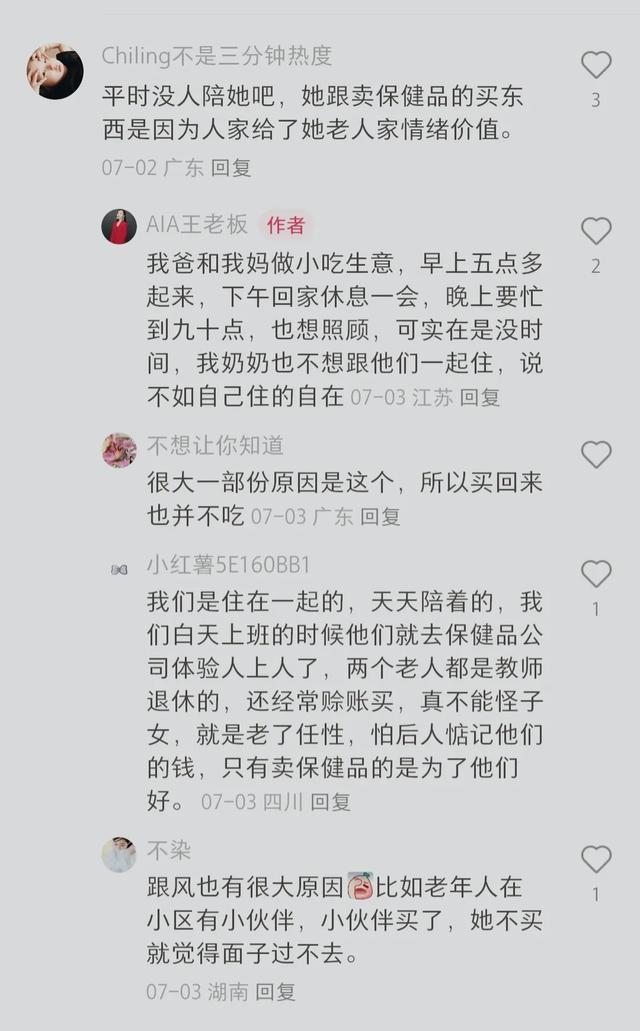View 不染's profile avatar
Viewport: 640px width, 1031px height.
click(119, 855)
